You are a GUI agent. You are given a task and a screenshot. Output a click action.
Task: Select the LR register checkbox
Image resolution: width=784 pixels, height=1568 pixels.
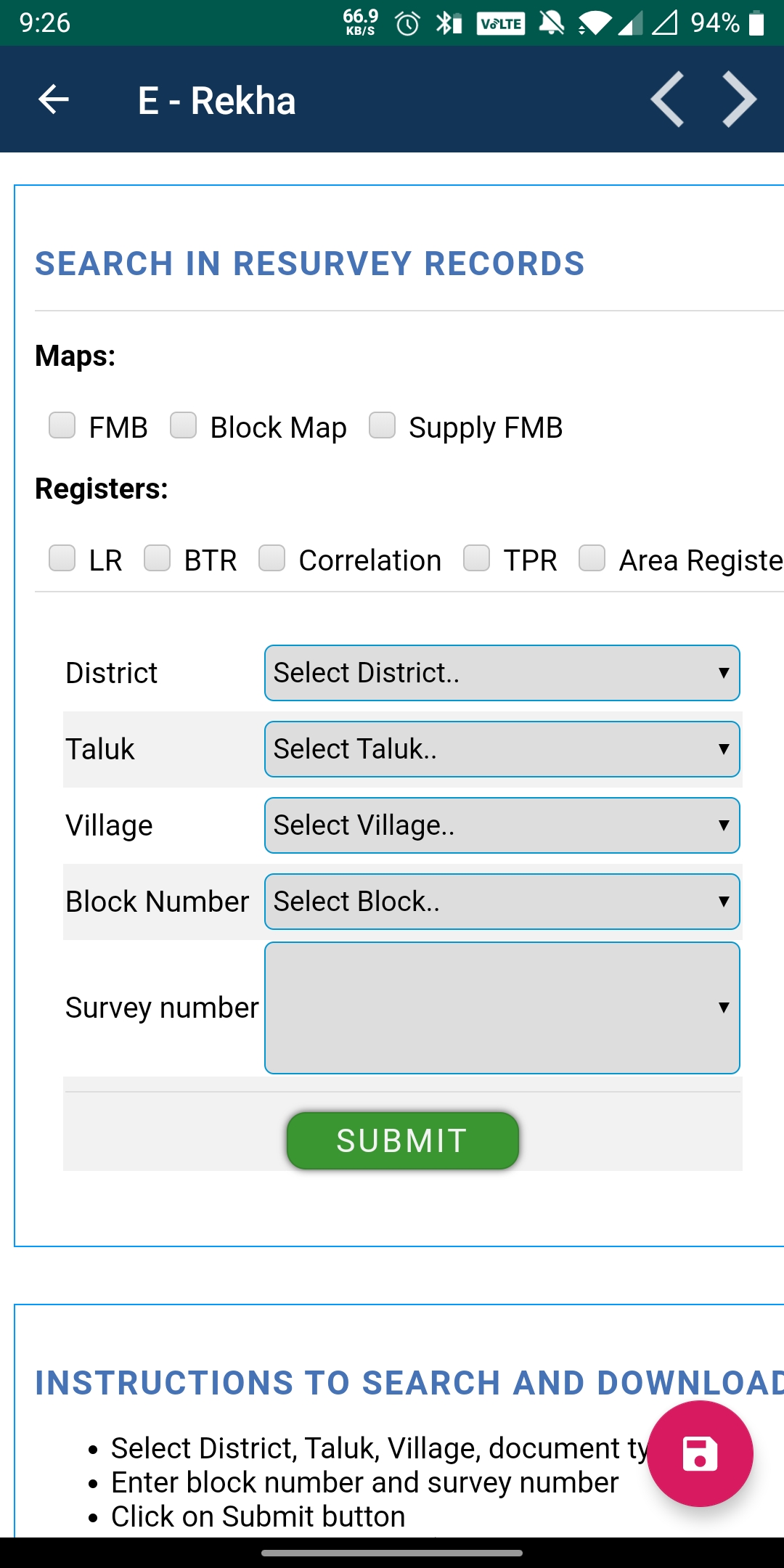[x=62, y=558]
